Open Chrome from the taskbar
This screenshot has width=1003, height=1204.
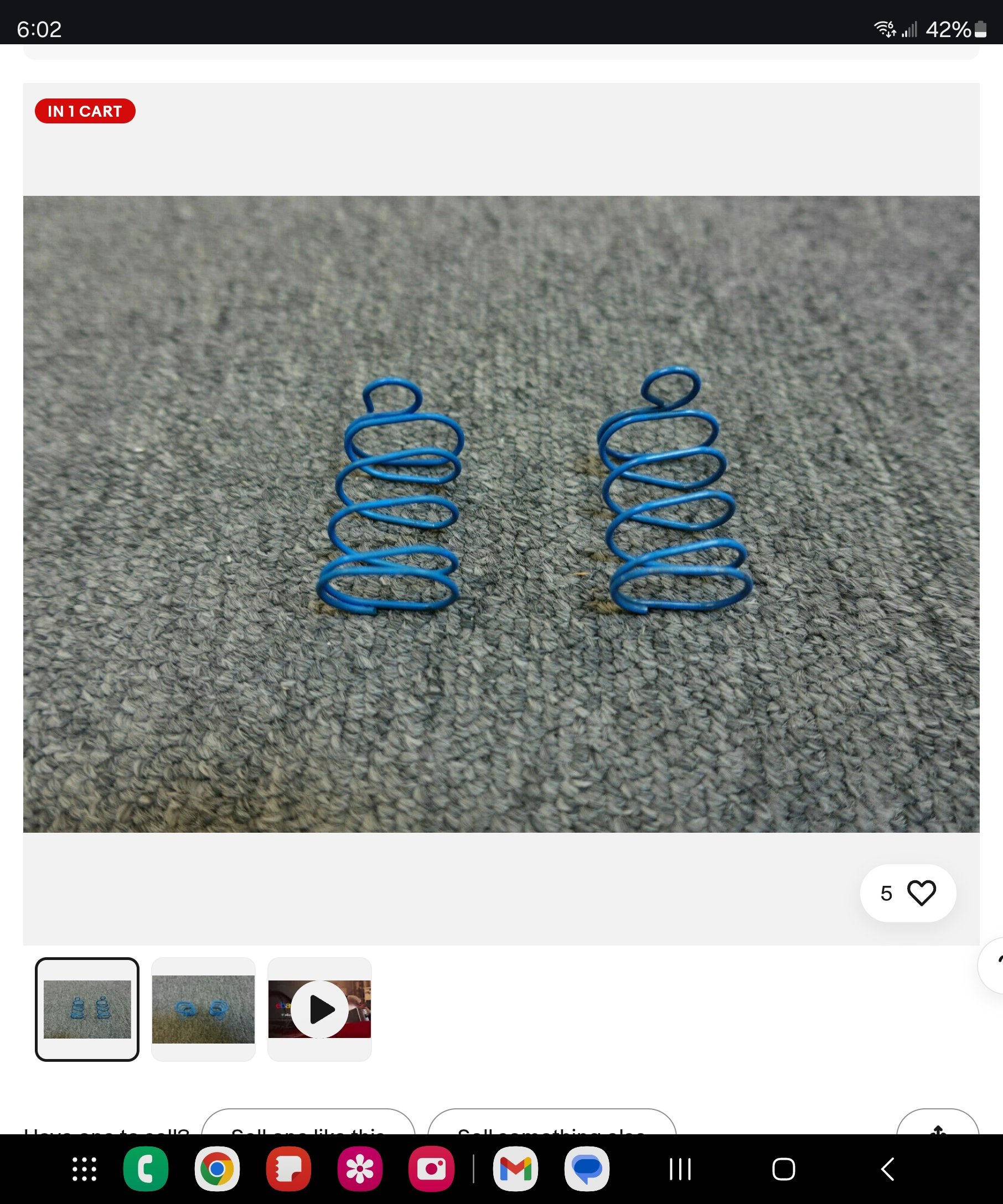(217, 1169)
